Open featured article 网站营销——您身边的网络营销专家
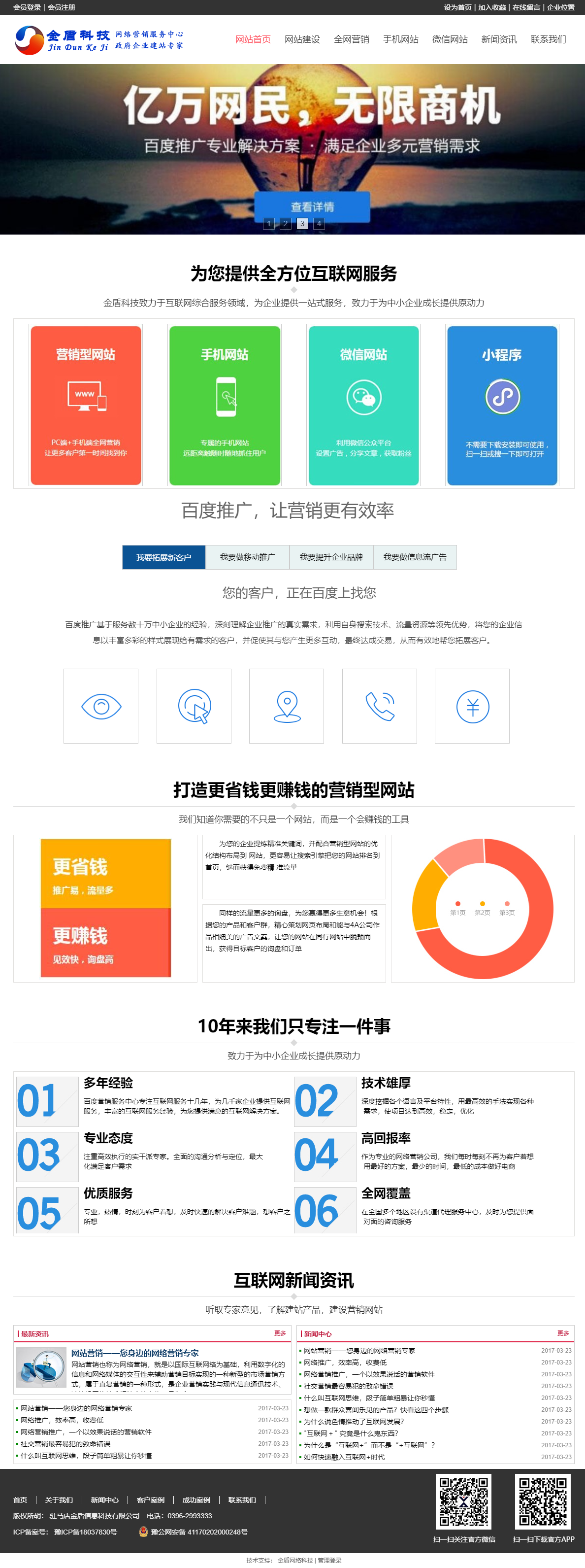This screenshot has width=585, height=1568. click(135, 1353)
